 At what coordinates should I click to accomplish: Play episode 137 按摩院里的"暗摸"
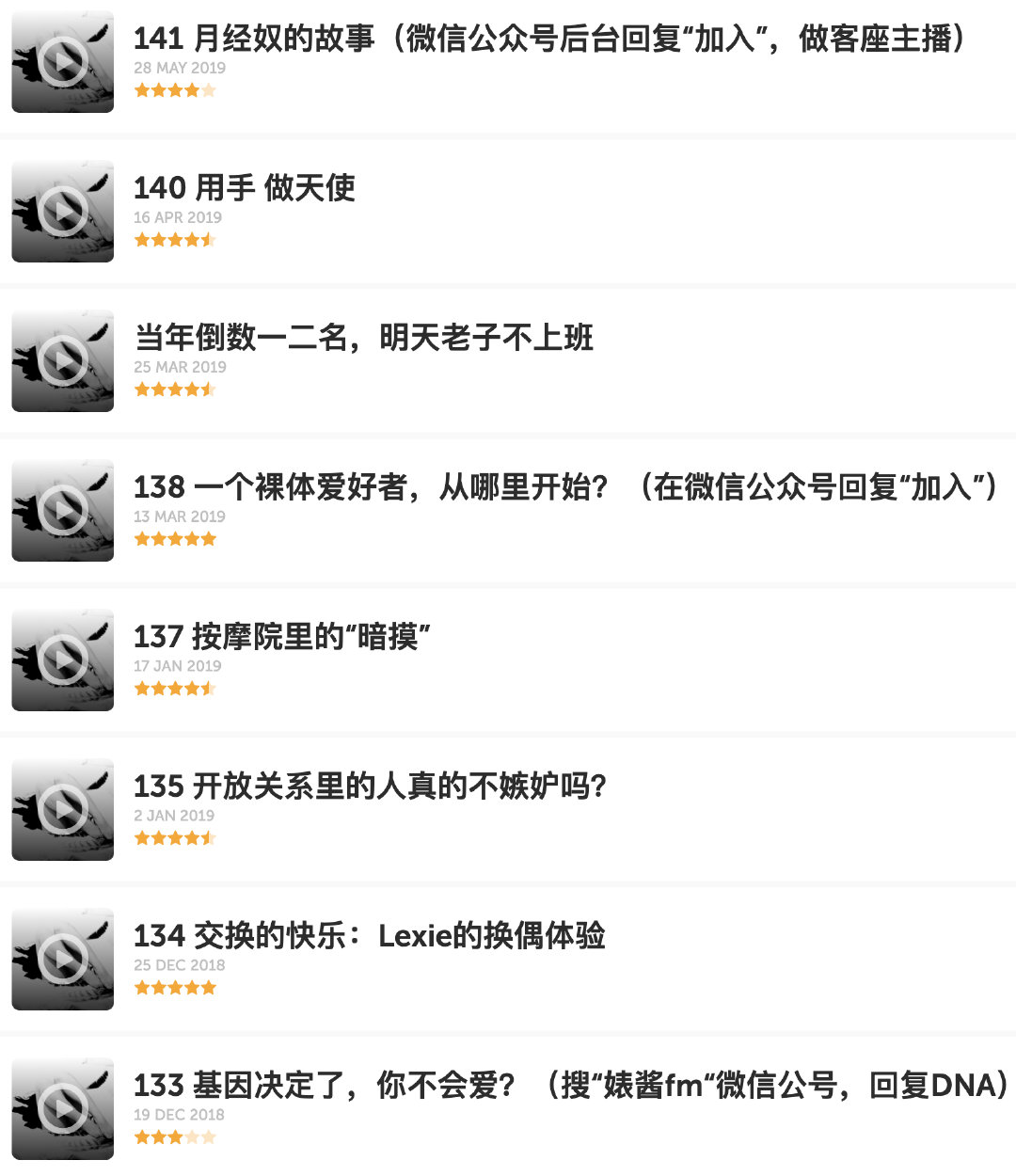point(62,660)
